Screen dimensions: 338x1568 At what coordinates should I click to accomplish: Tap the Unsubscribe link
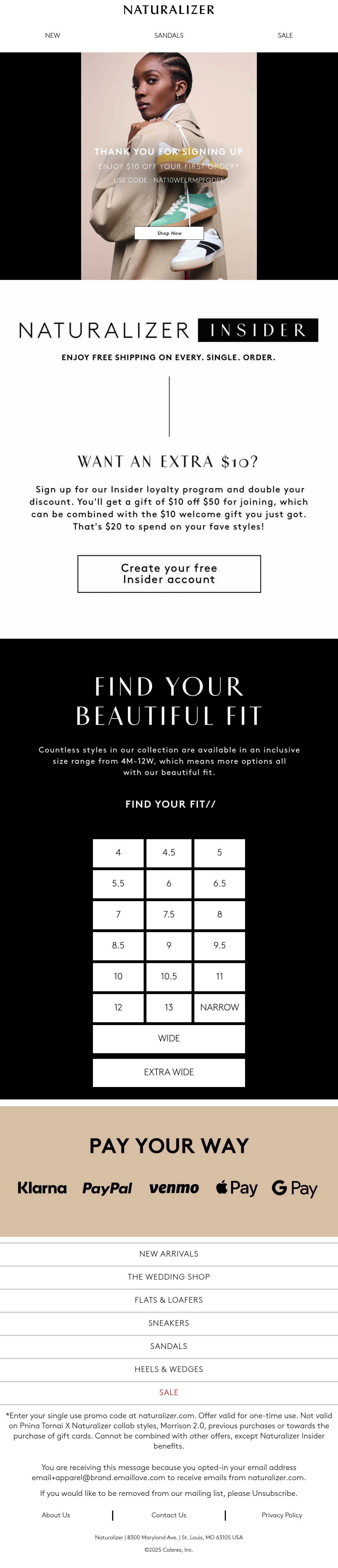(274, 1493)
